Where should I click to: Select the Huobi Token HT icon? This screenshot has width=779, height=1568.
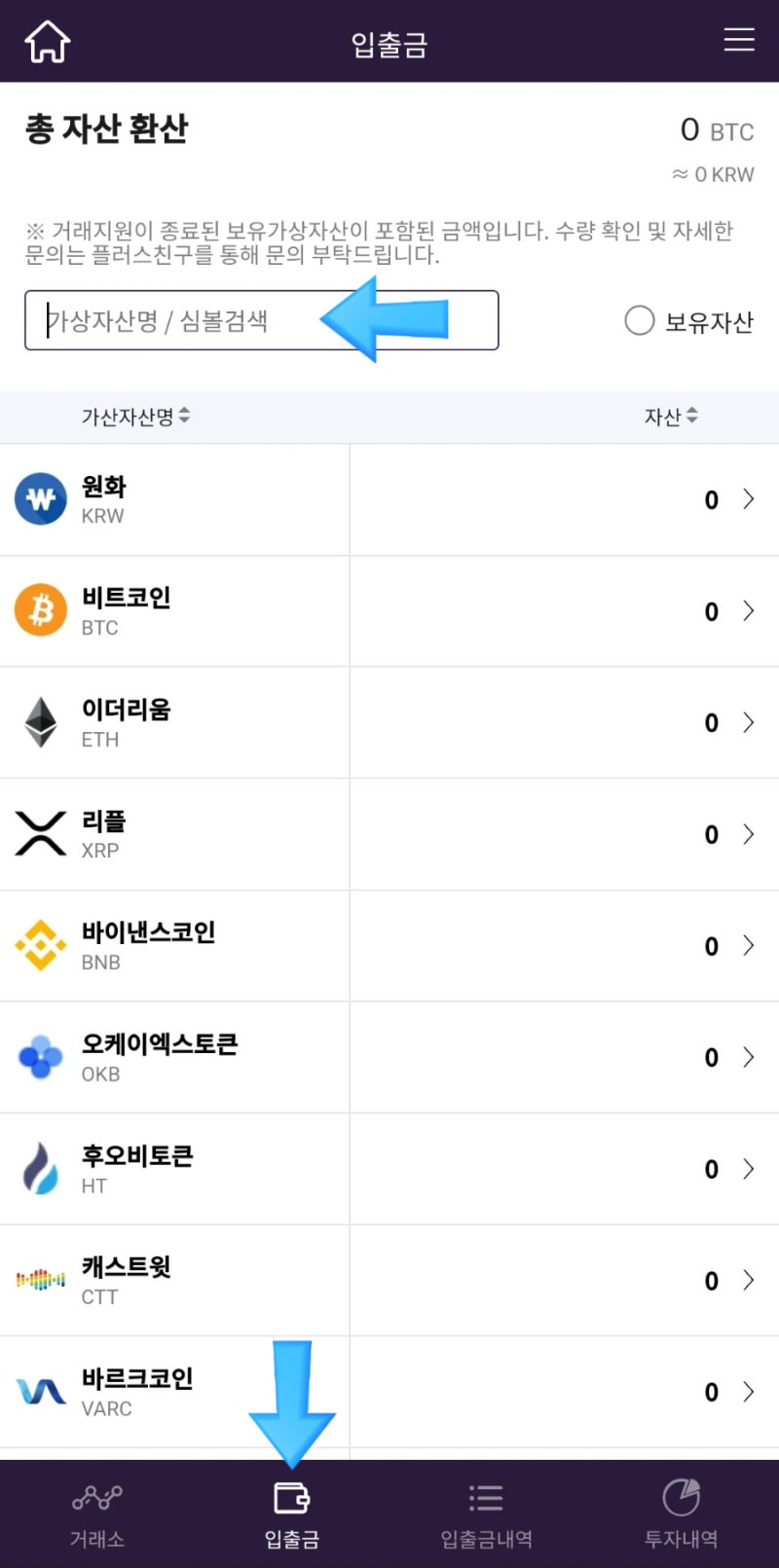pos(40,1168)
